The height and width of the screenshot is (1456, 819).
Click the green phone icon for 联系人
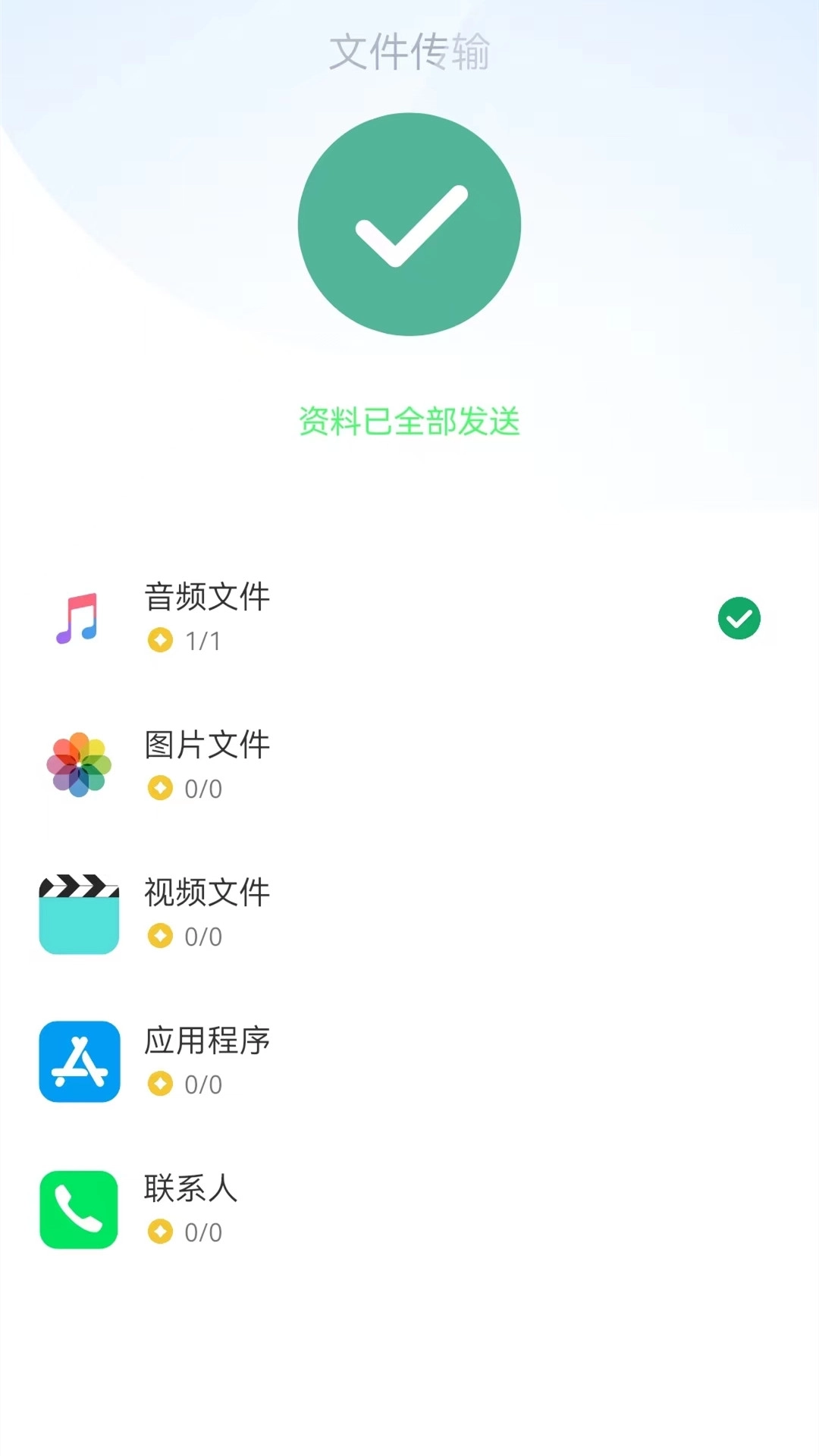pos(78,1210)
